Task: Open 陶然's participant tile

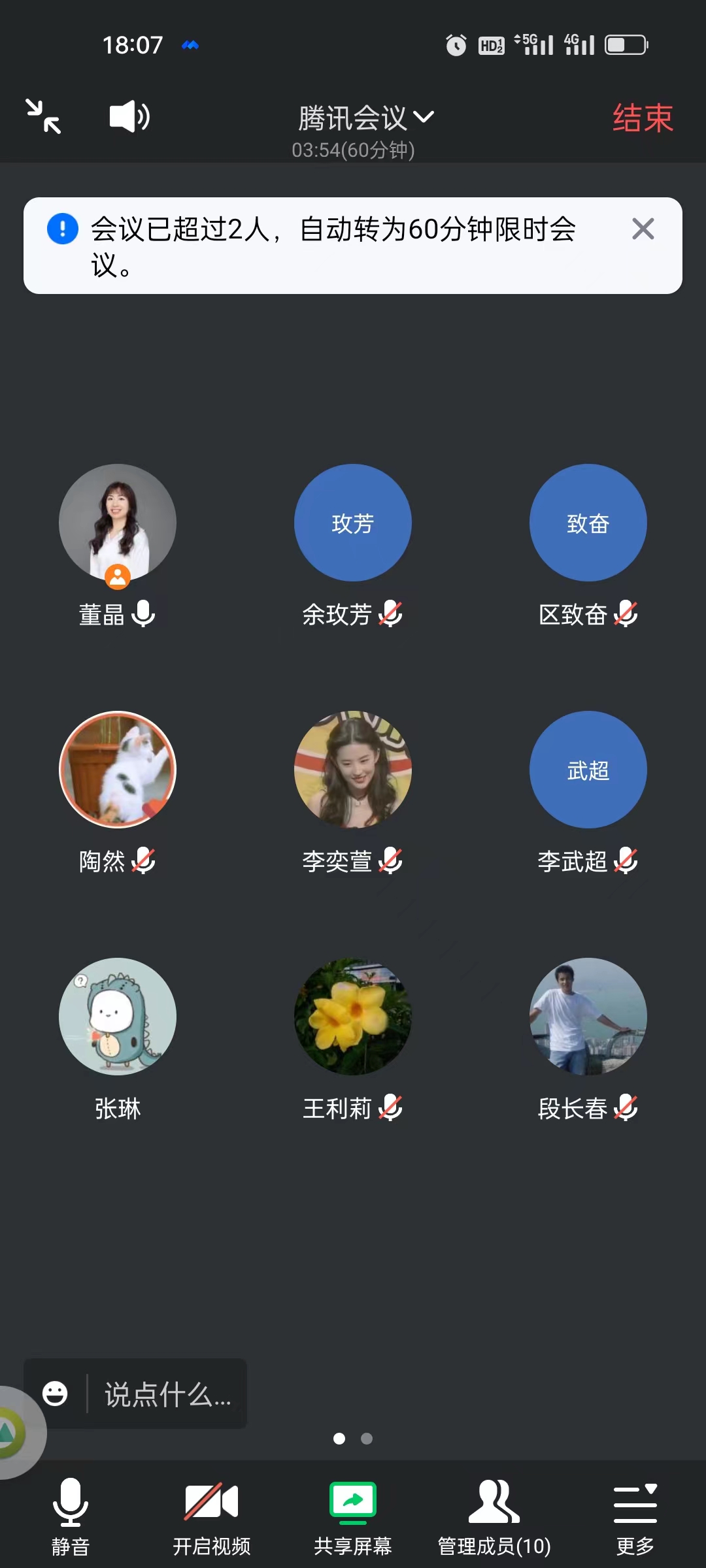Action: [x=118, y=770]
